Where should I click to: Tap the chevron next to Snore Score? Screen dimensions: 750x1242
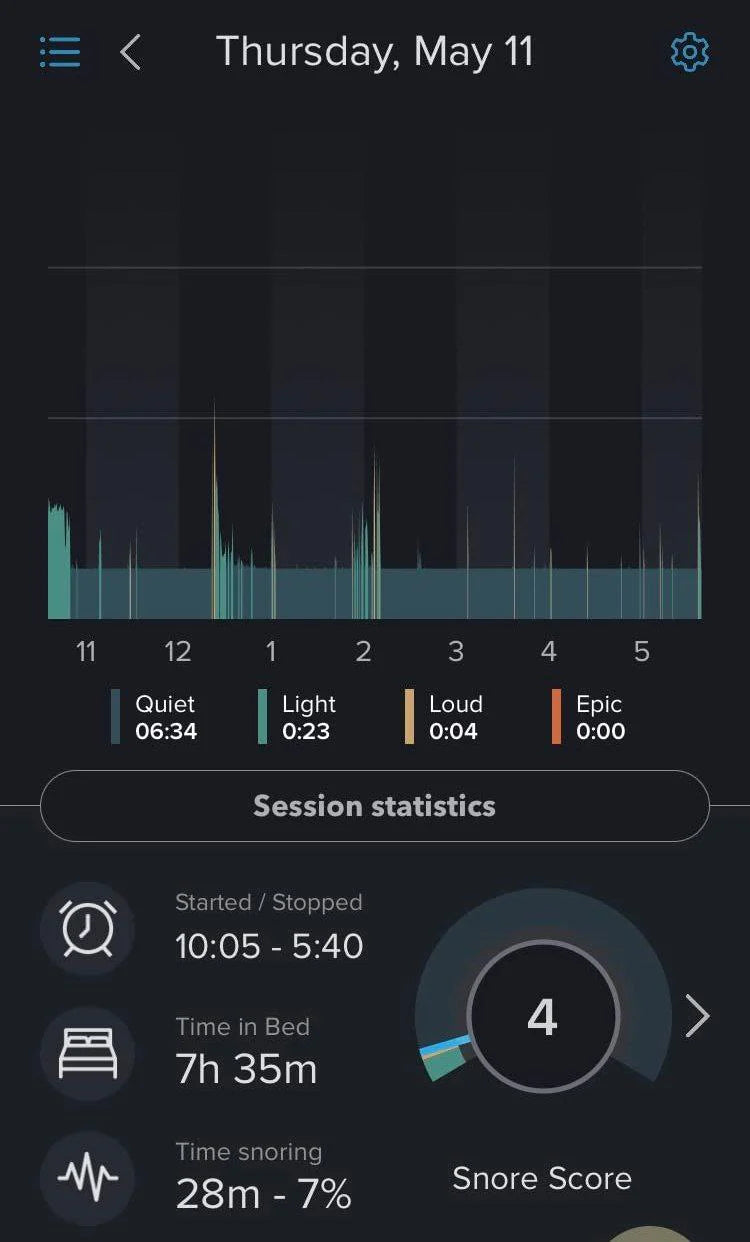coord(697,1017)
